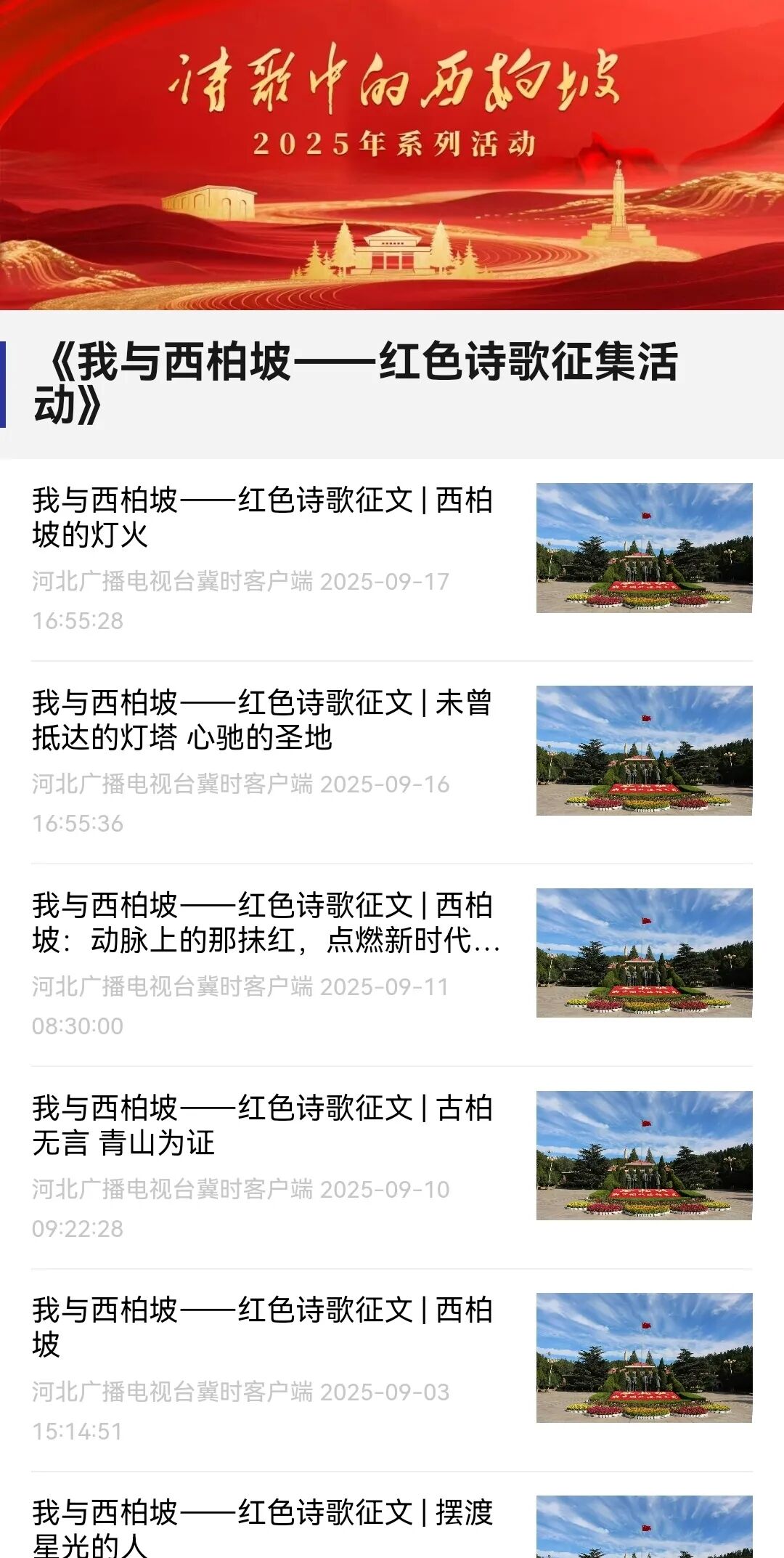
Task: Open the 2025-09-03 article titled 西柏坡
Action: 263,1327
